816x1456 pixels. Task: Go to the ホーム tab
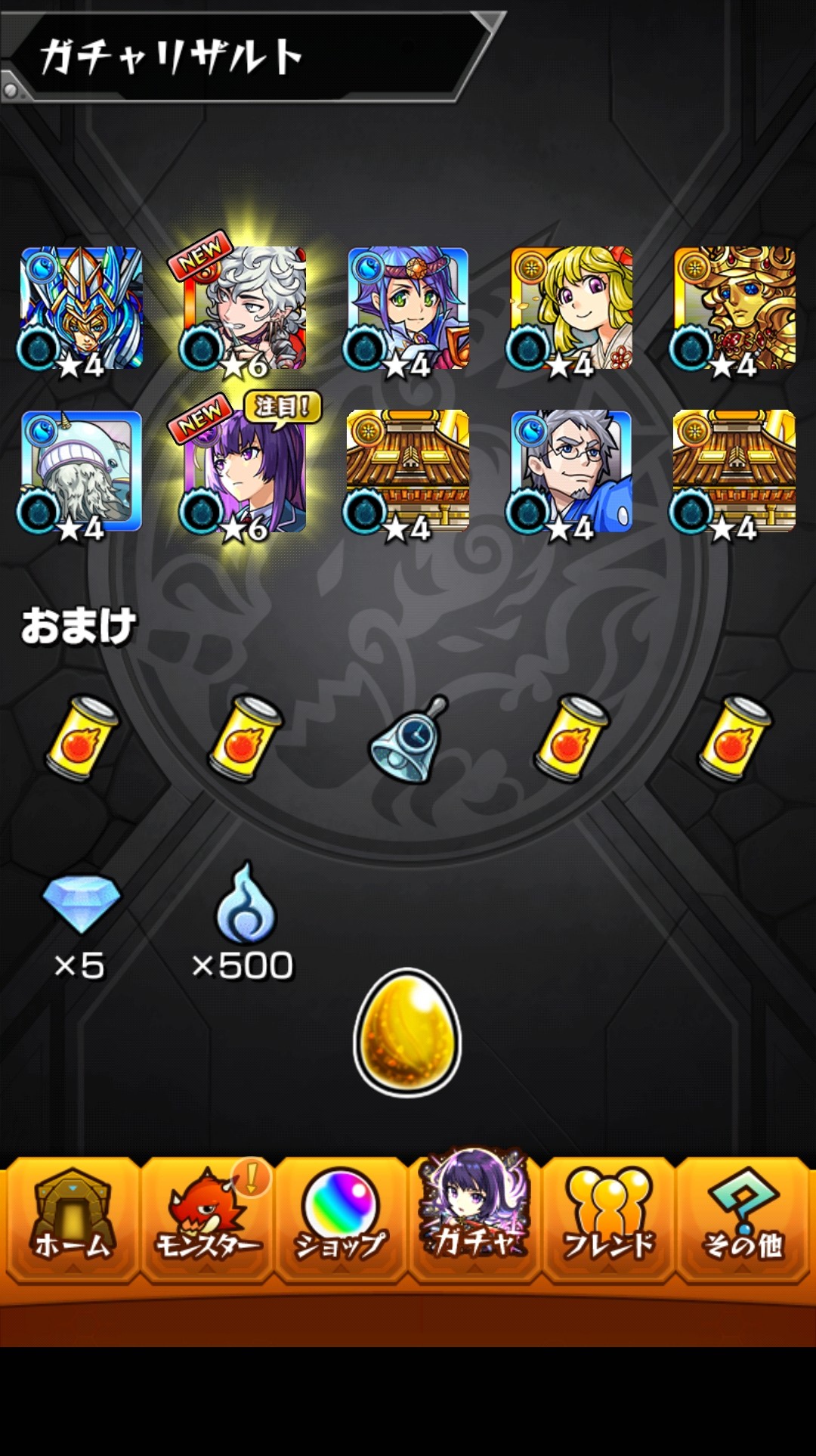[72, 1219]
